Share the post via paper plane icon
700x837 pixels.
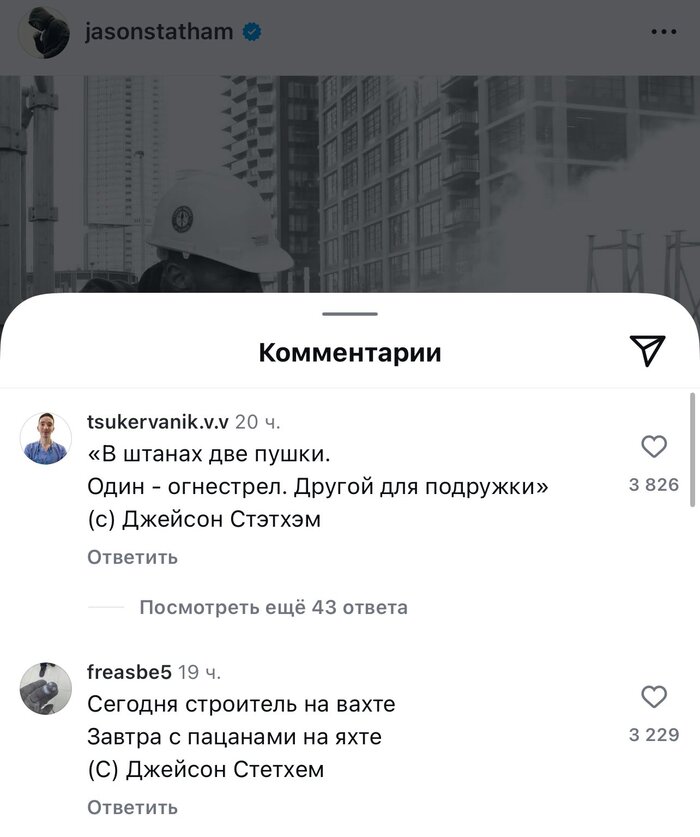[x=648, y=349]
